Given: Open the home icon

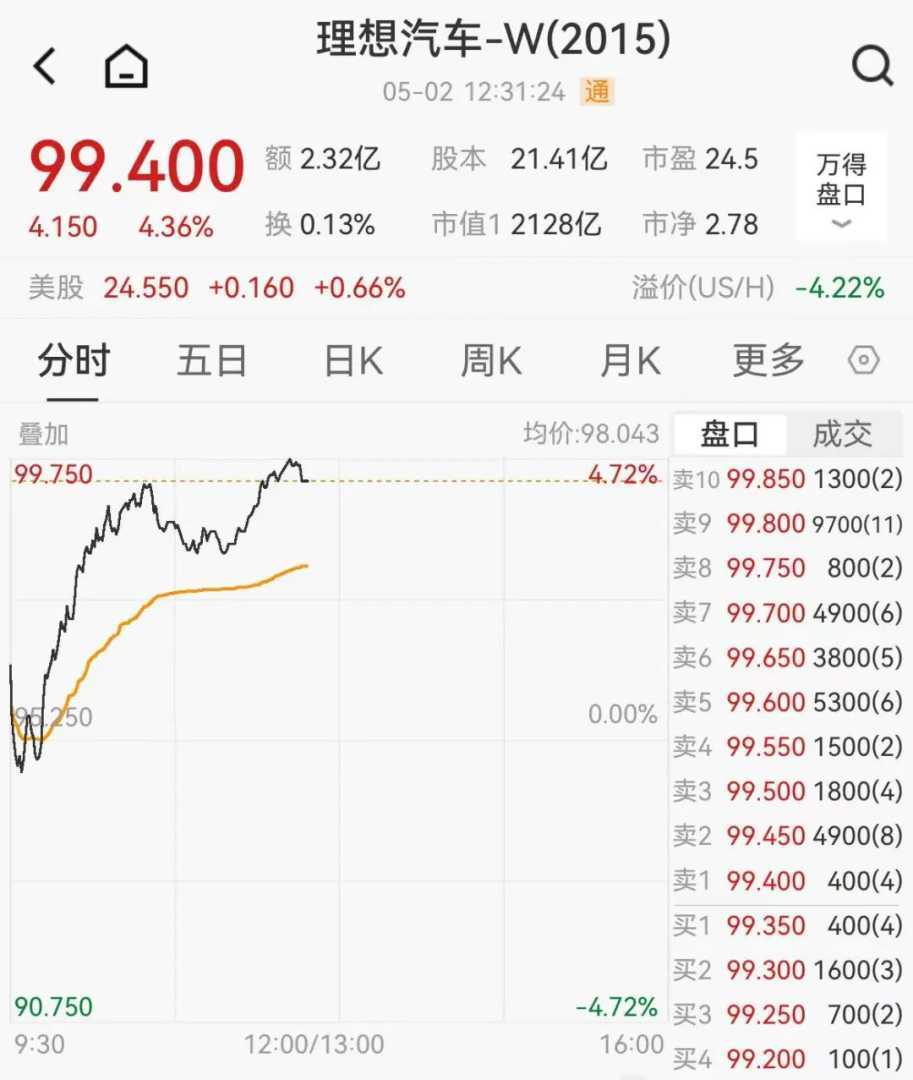Looking at the screenshot, I should click(126, 67).
